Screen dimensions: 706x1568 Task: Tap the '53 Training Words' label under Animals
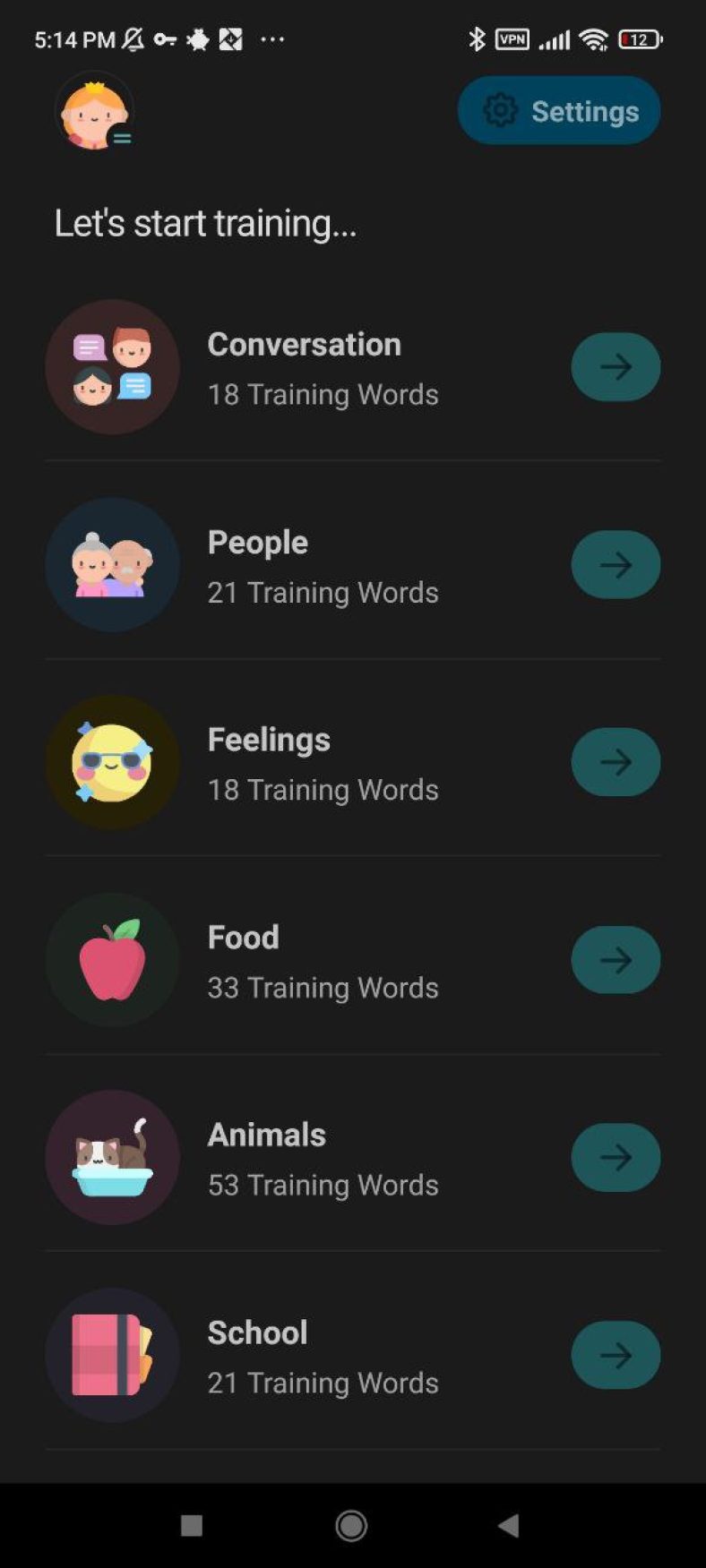point(323,1184)
